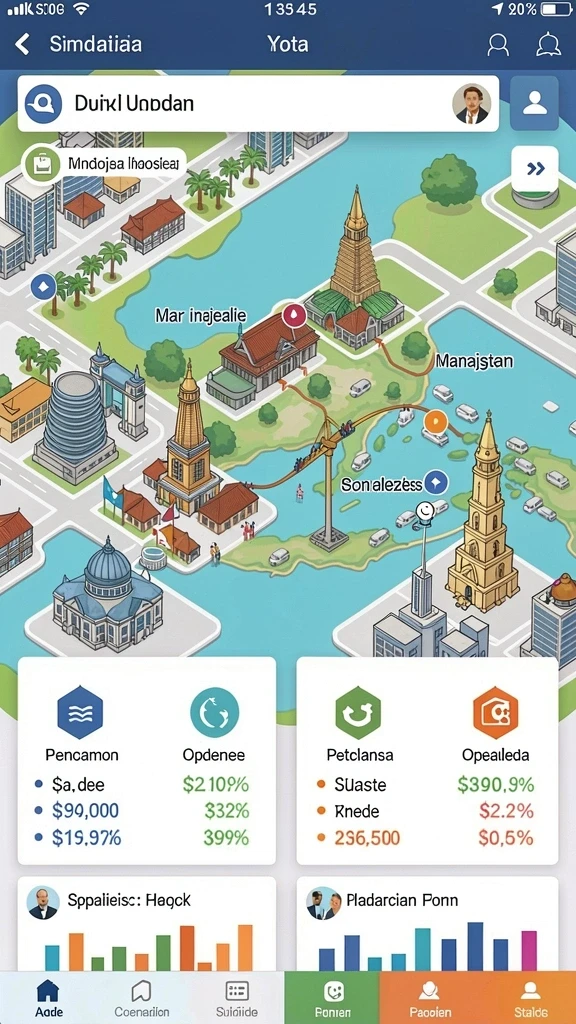Screen dimensions: 576x1024
Task: Open the Pencamon and Opdenee stats card
Action: click(146, 760)
